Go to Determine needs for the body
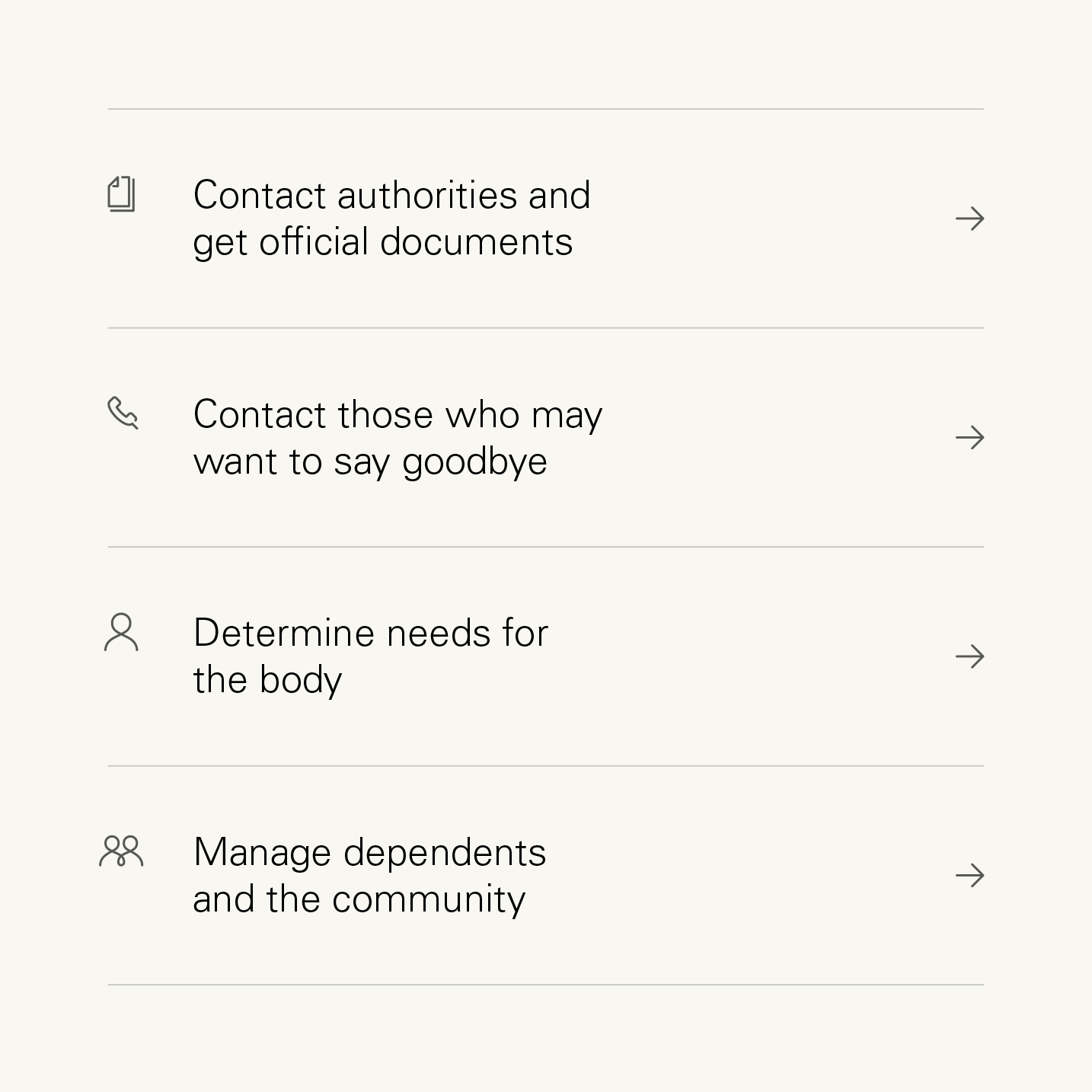This screenshot has height=1092, width=1092. [x=371, y=656]
